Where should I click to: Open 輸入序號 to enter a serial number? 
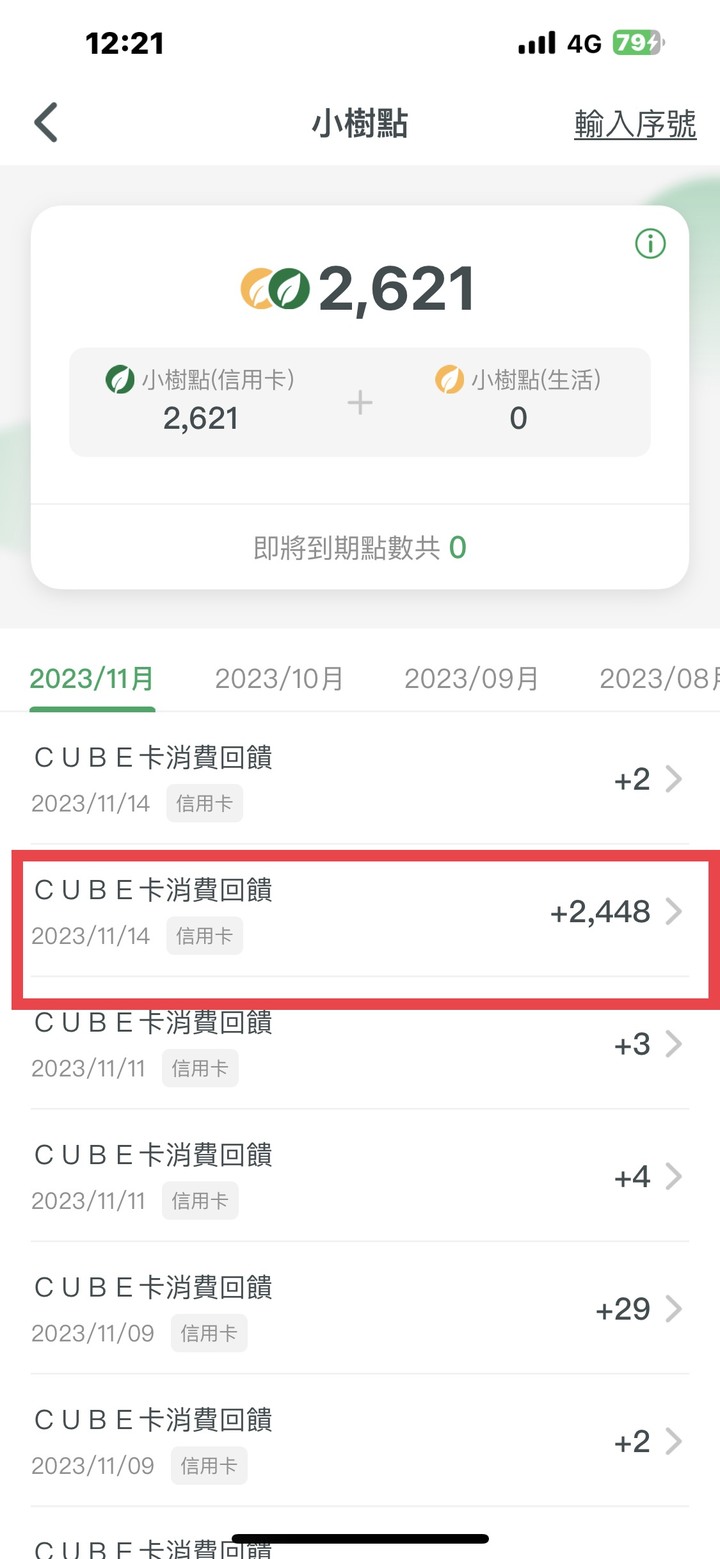click(x=636, y=121)
